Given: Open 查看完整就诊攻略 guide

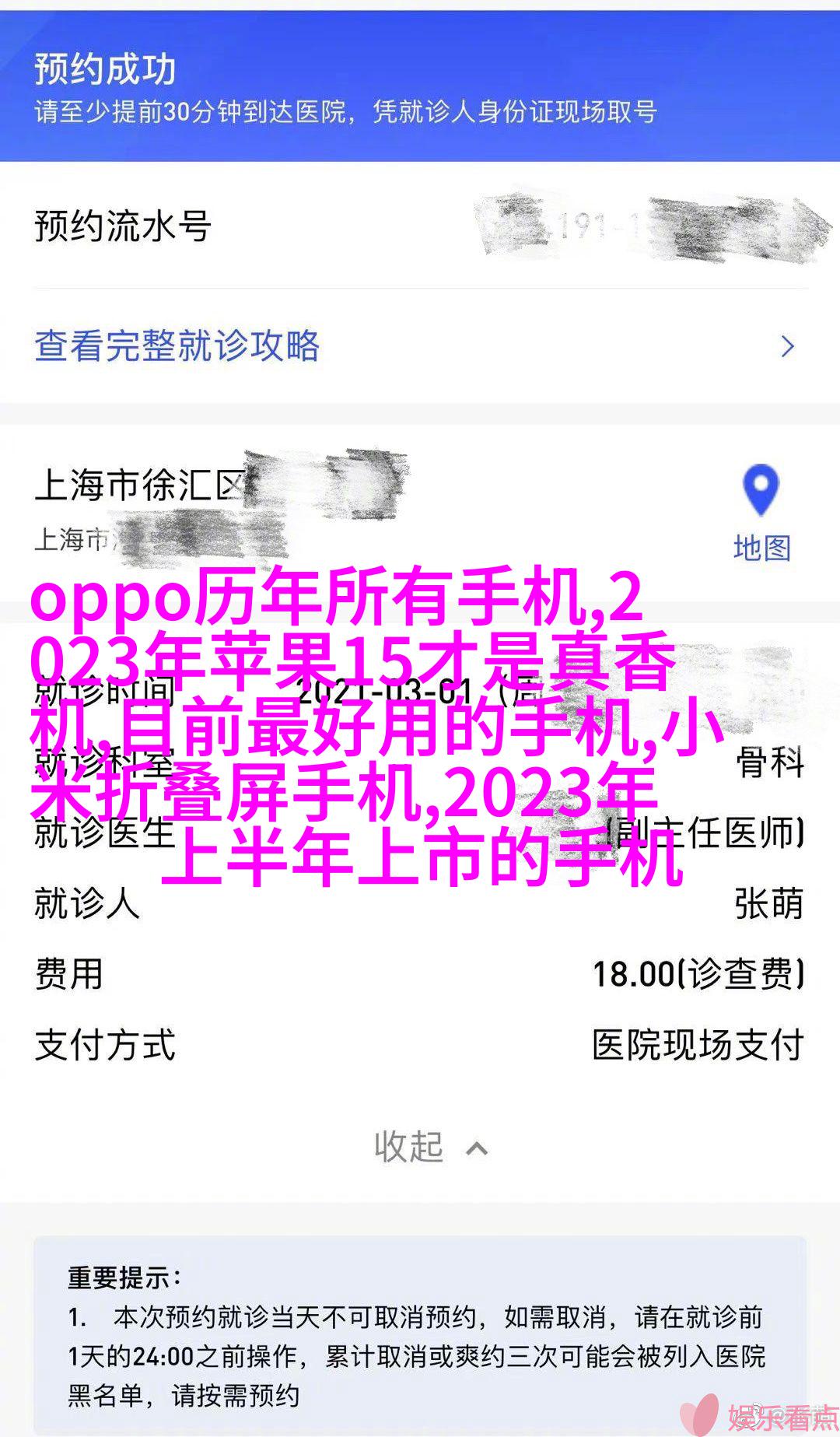Looking at the screenshot, I should (420, 346).
